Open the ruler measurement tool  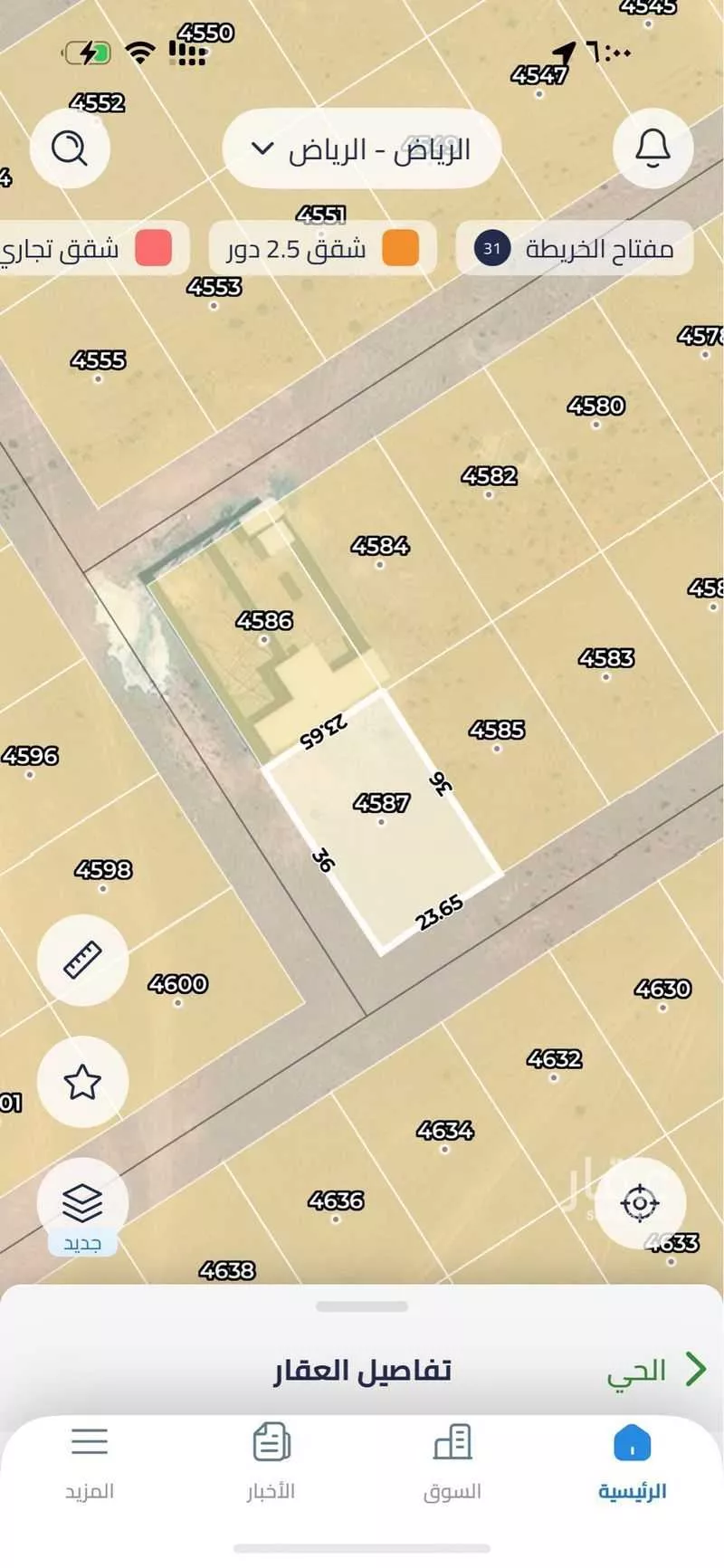pyautogui.click(x=82, y=960)
